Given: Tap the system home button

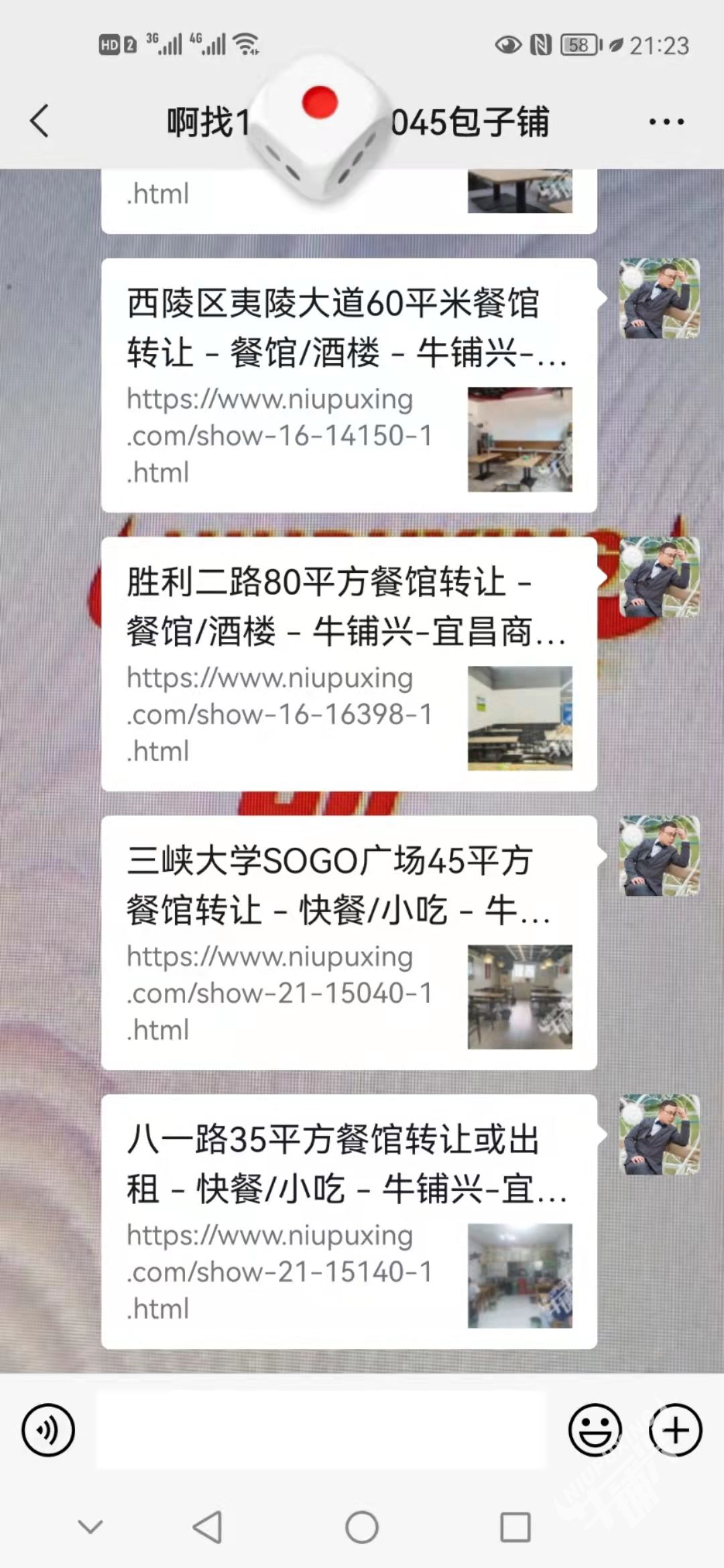Looking at the screenshot, I should [362, 1528].
